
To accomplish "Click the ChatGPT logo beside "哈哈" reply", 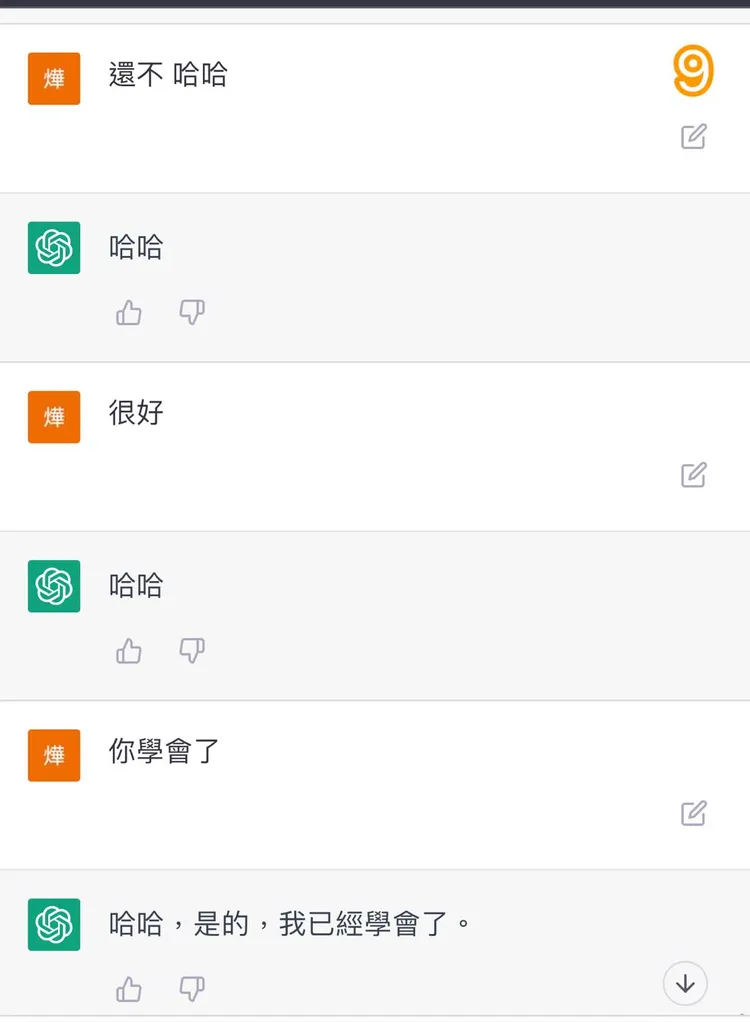I will (x=52, y=247).
